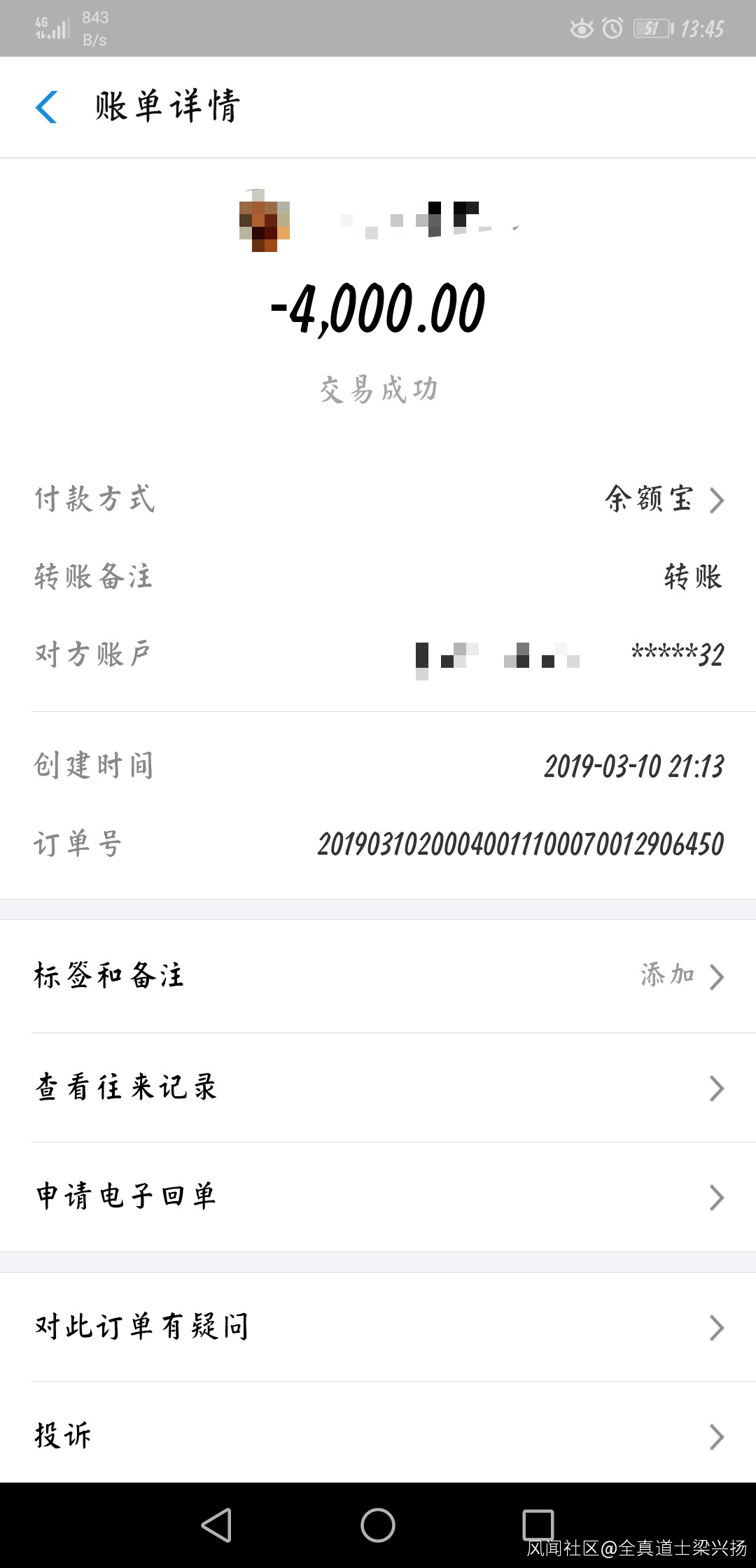Tap the system back triangle

[217, 1525]
